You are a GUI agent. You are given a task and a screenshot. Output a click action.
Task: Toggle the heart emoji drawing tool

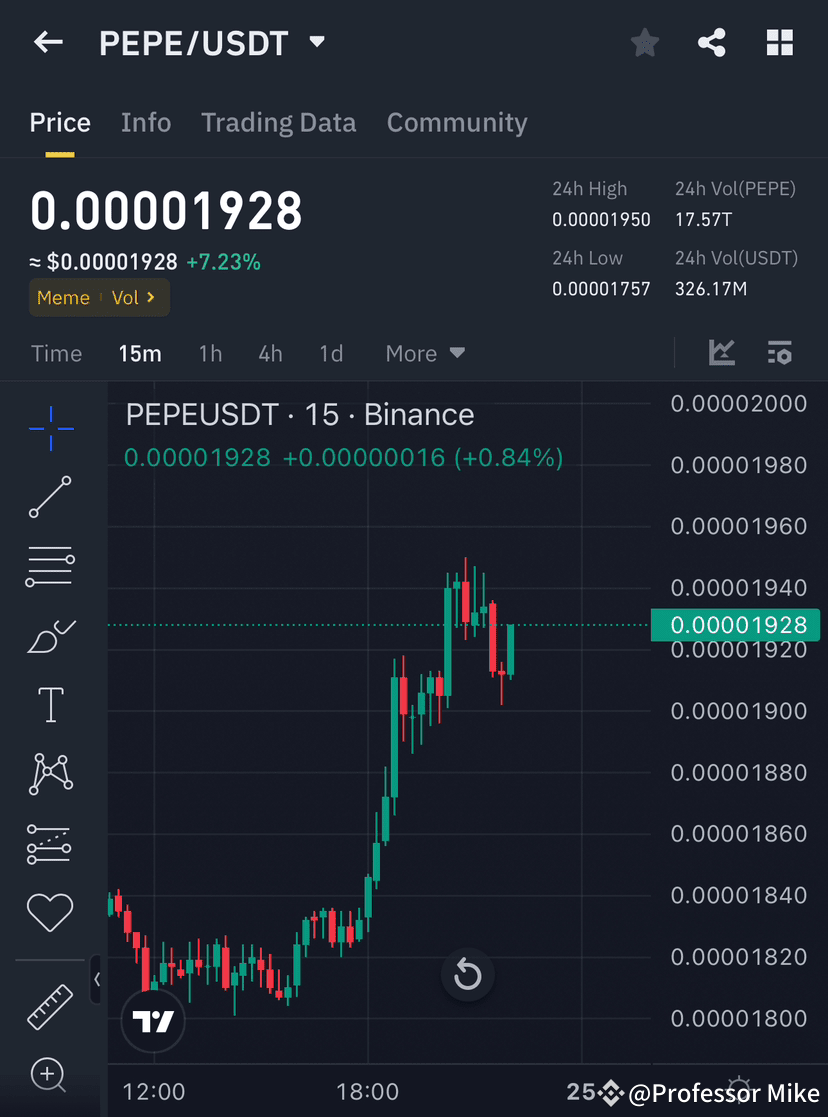tap(50, 912)
